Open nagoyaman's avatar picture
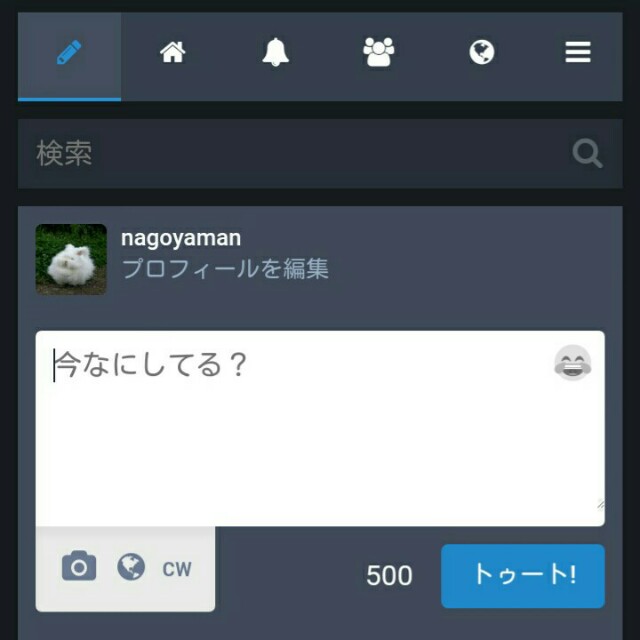640x640 pixels. tap(71, 259)
